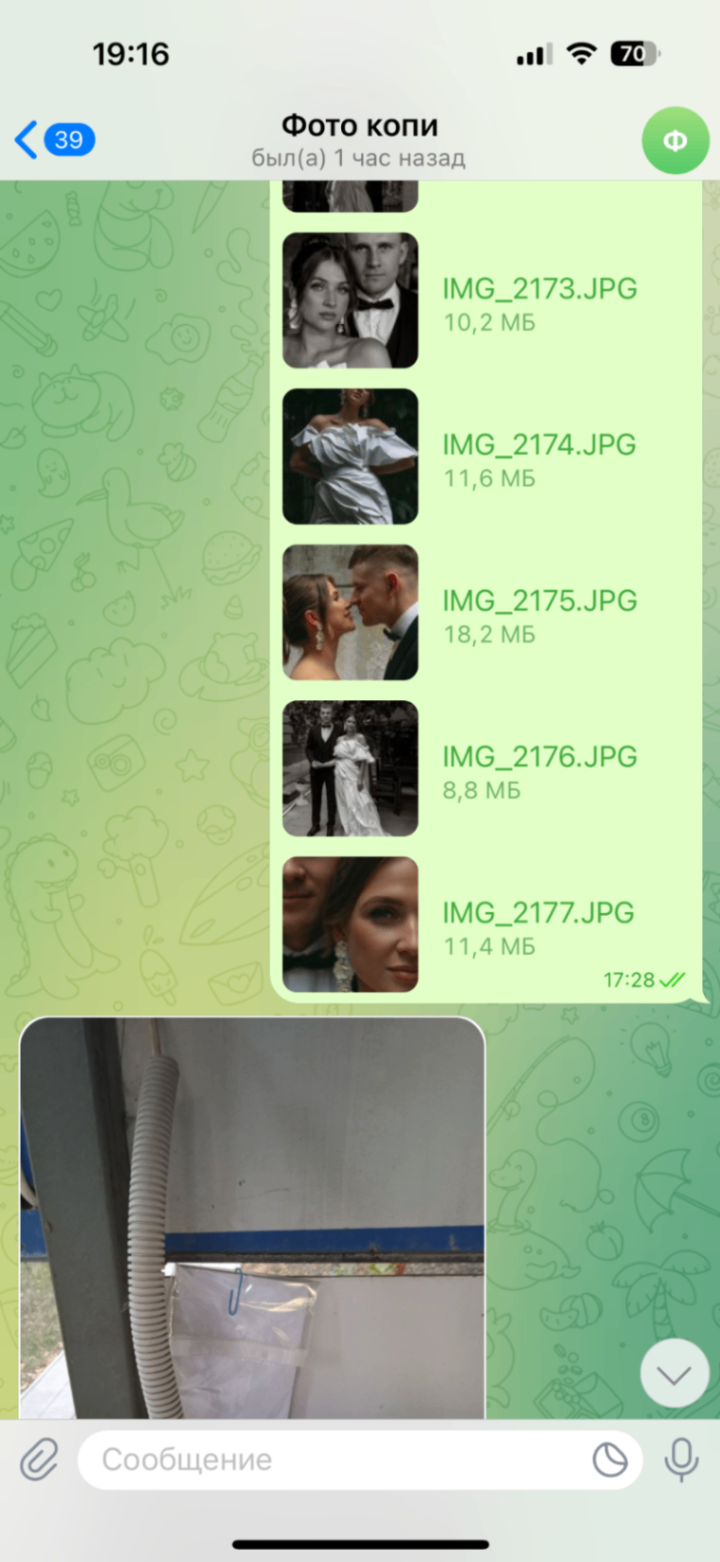Attach a file with the paperclip
This screenshot has height=1562, width=720.
pos(39,1460)
